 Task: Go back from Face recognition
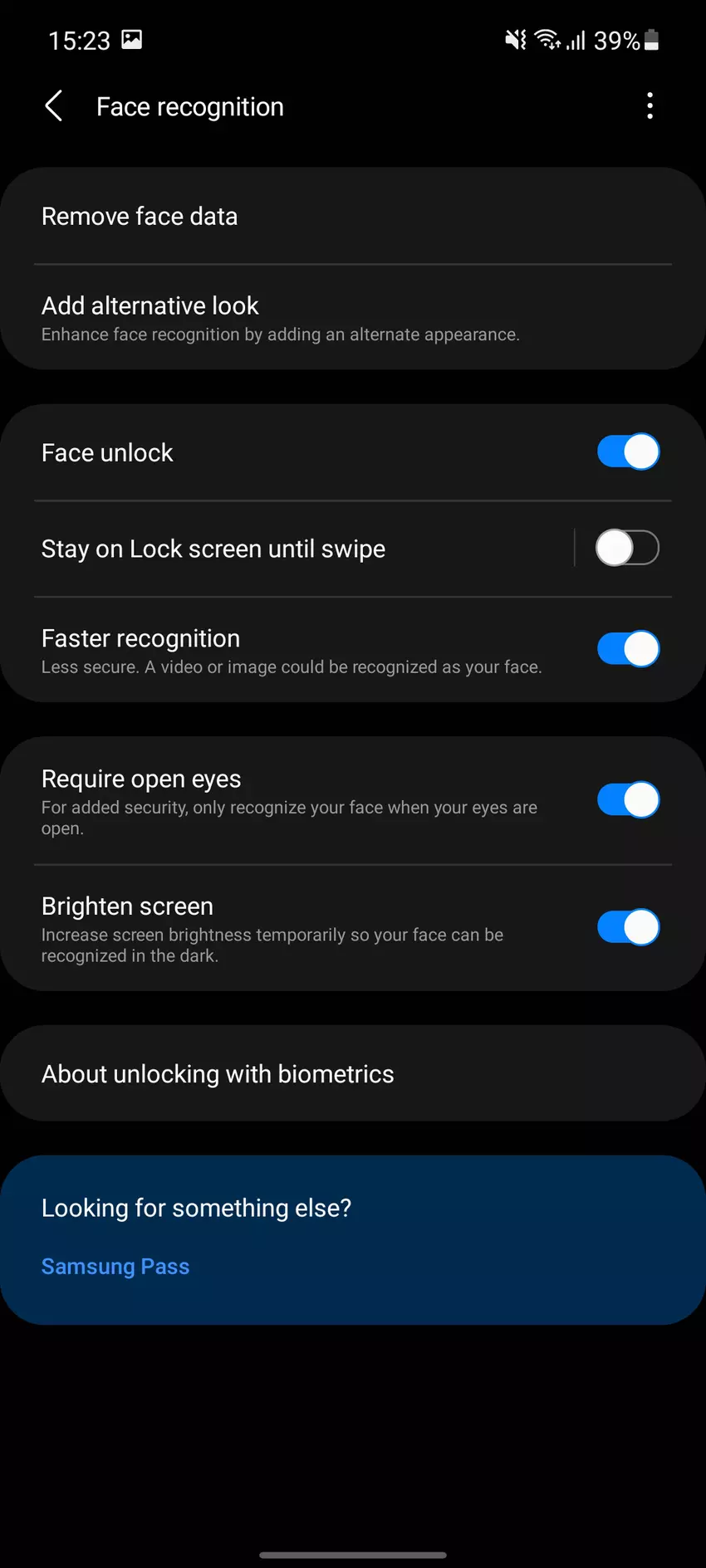(54, 106)
